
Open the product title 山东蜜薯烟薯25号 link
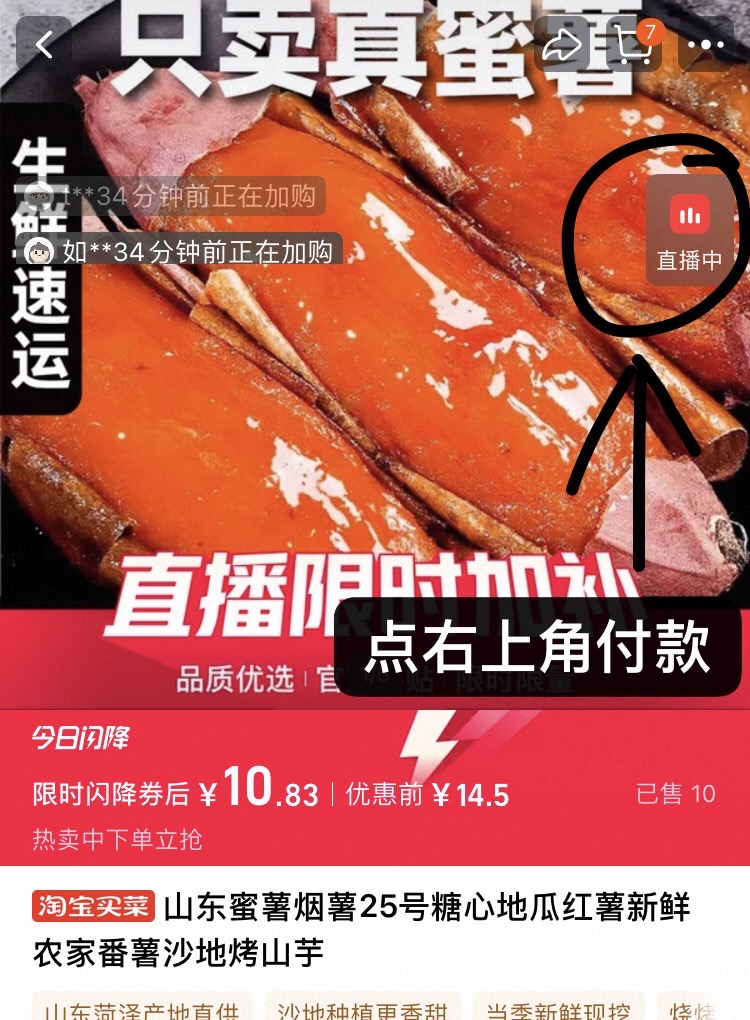coord(400,904)
